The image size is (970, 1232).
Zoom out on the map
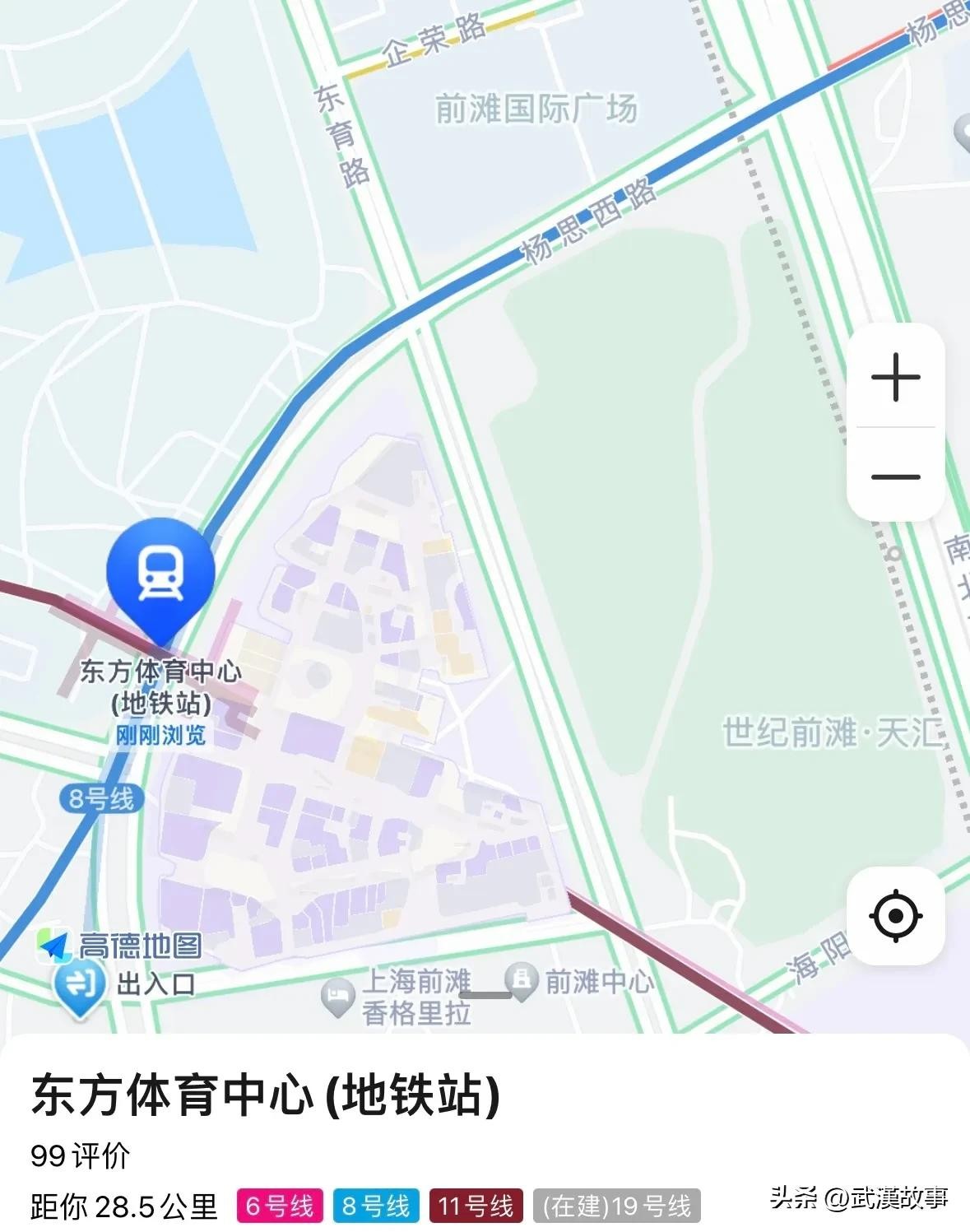[895, 477]
